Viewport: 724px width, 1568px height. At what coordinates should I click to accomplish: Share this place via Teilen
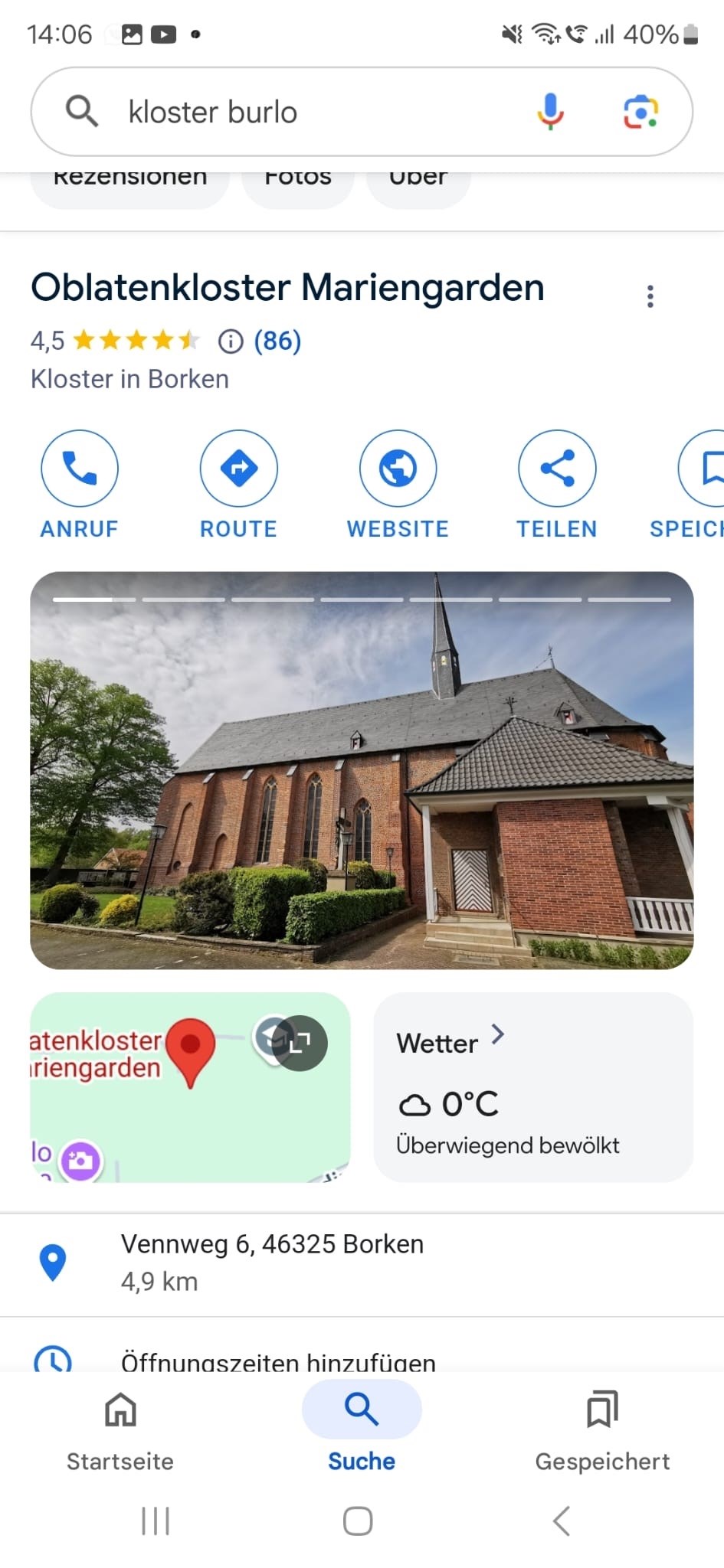[x=557, y=469]
